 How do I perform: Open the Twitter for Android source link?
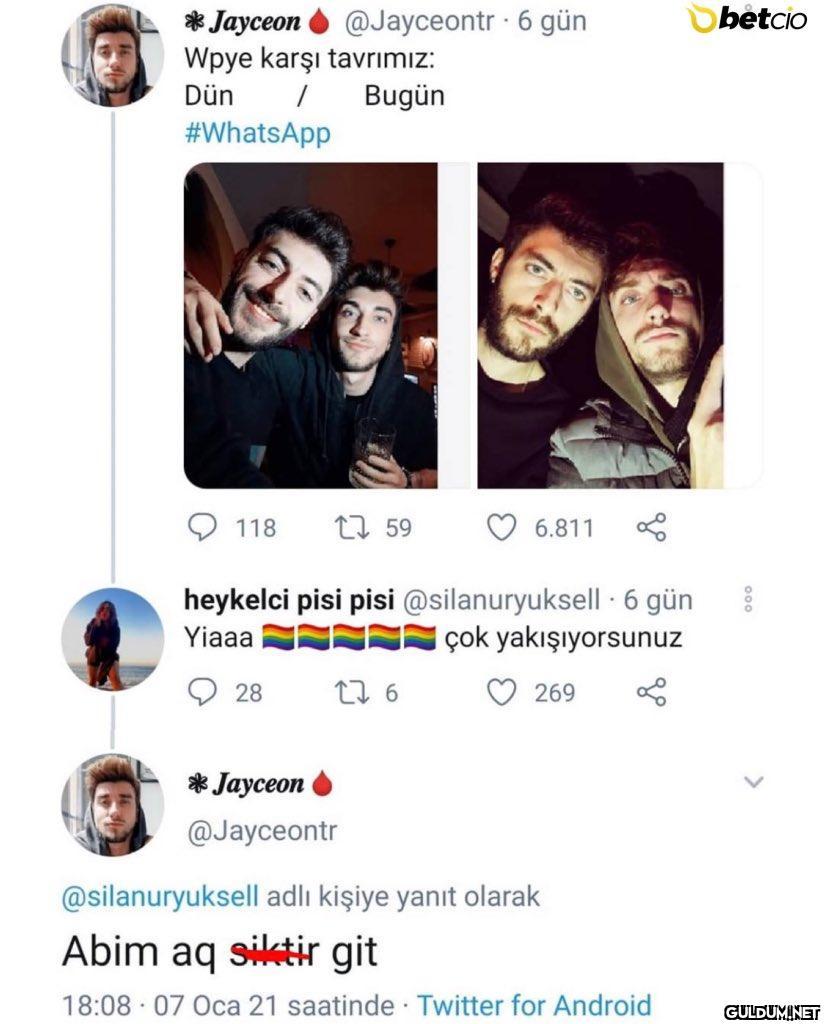tap(533, 1004)
